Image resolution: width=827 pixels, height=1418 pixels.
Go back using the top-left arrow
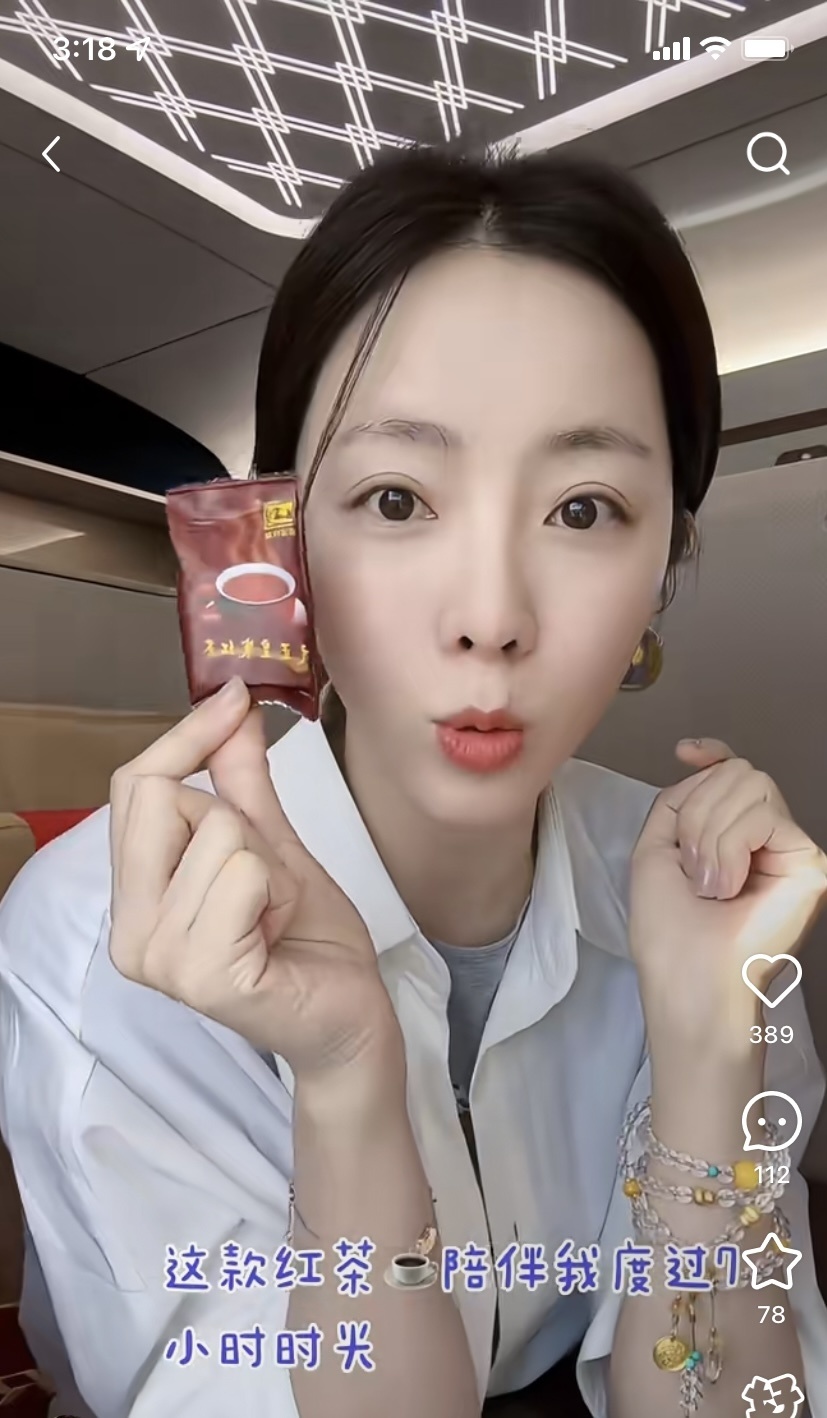pos(52,154)
